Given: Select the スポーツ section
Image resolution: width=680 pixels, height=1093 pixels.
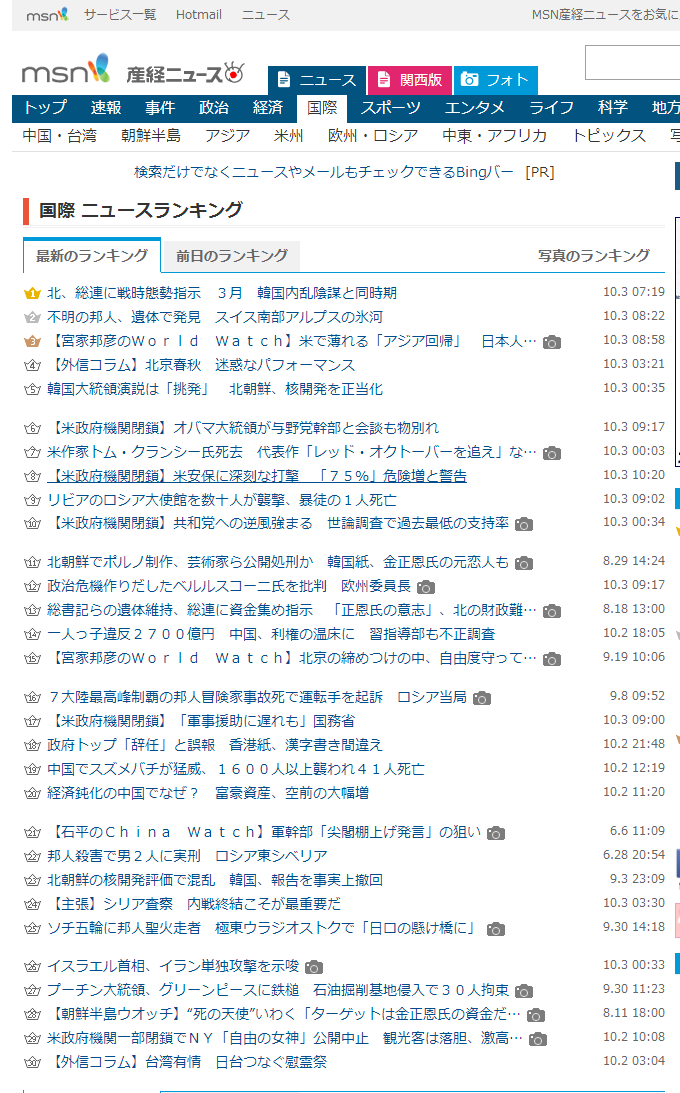Looking at the screenshot, I should pyautogui.click(x=391, y=108).
